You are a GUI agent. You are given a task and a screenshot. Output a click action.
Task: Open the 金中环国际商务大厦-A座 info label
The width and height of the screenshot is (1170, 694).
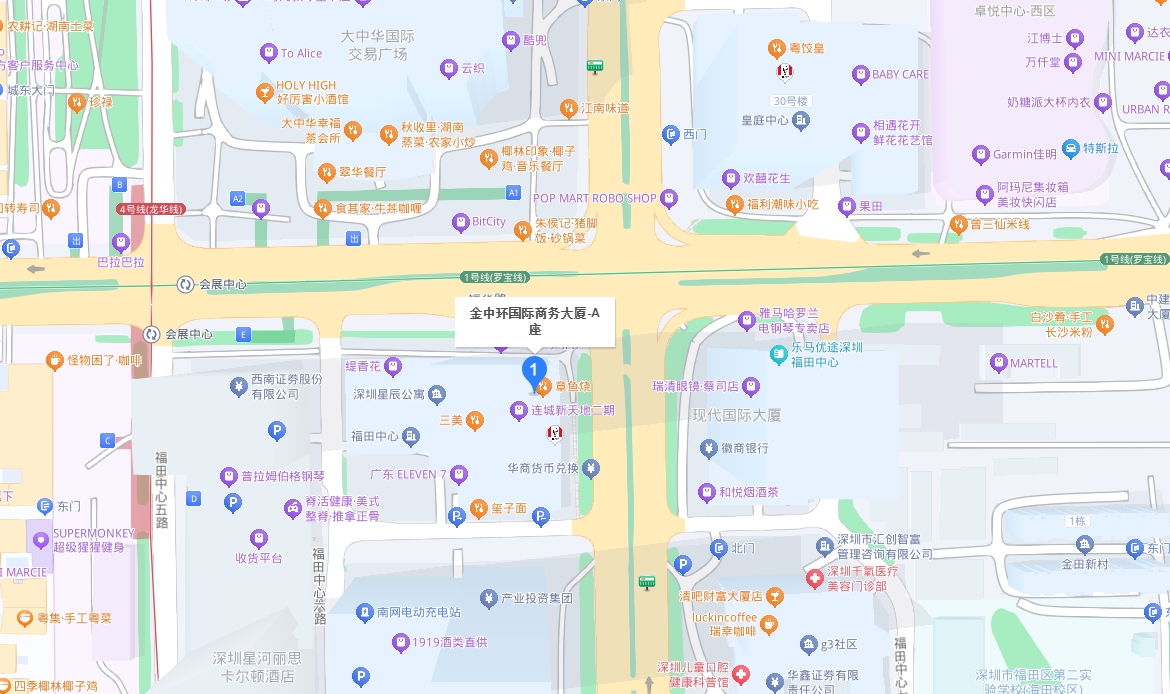[534, 321]
